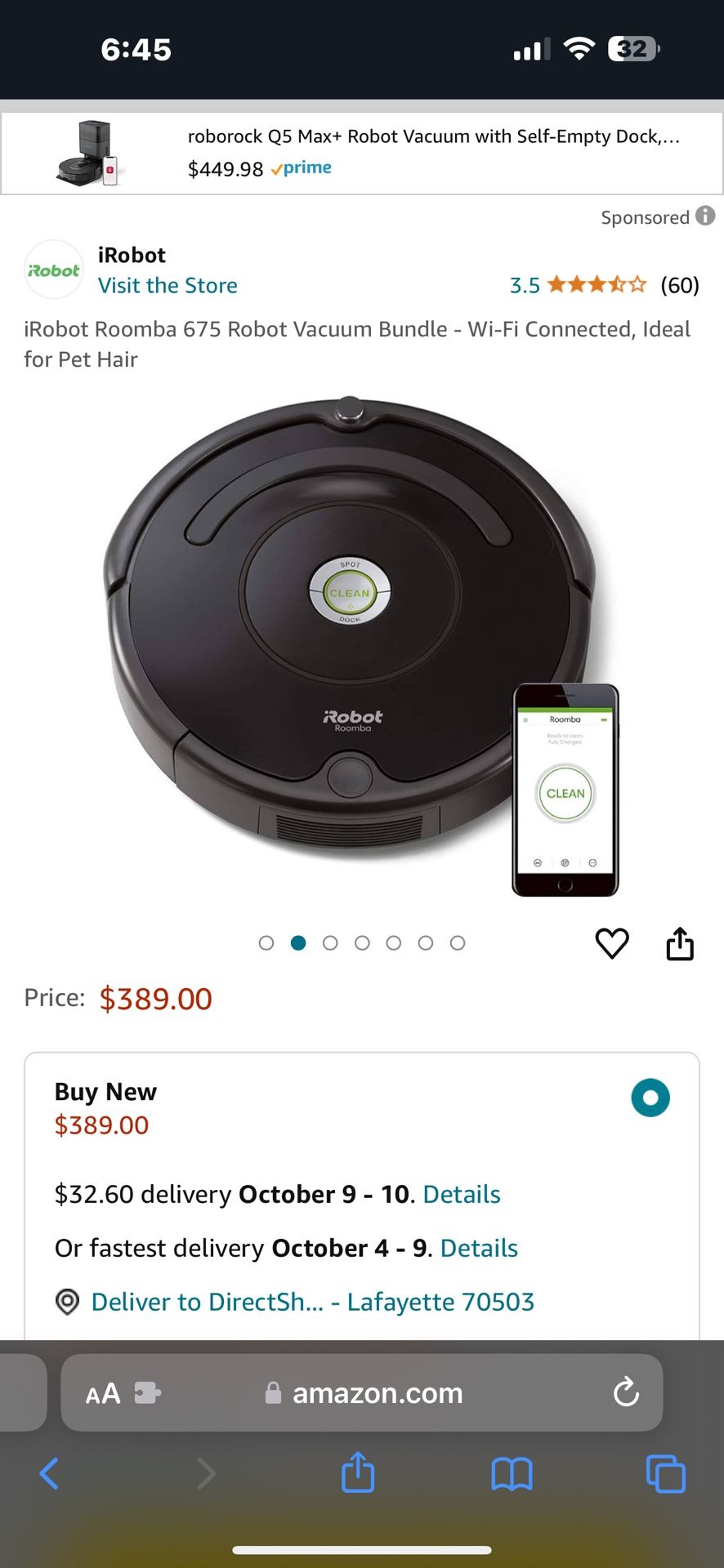Open Details for fastest delivery
The width and height of the screenshot is (724, 1568).
479,1248
